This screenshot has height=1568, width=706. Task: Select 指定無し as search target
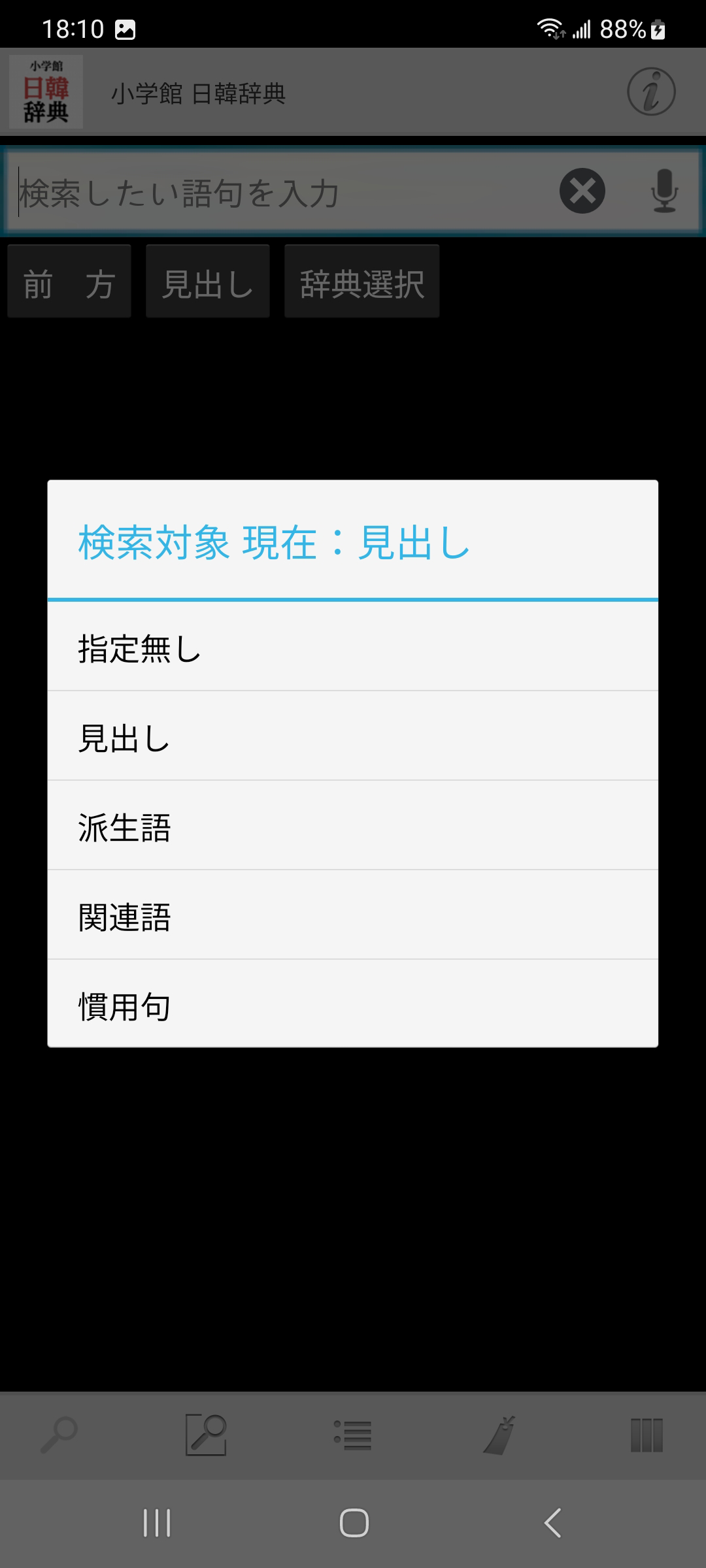click(352, 648)
